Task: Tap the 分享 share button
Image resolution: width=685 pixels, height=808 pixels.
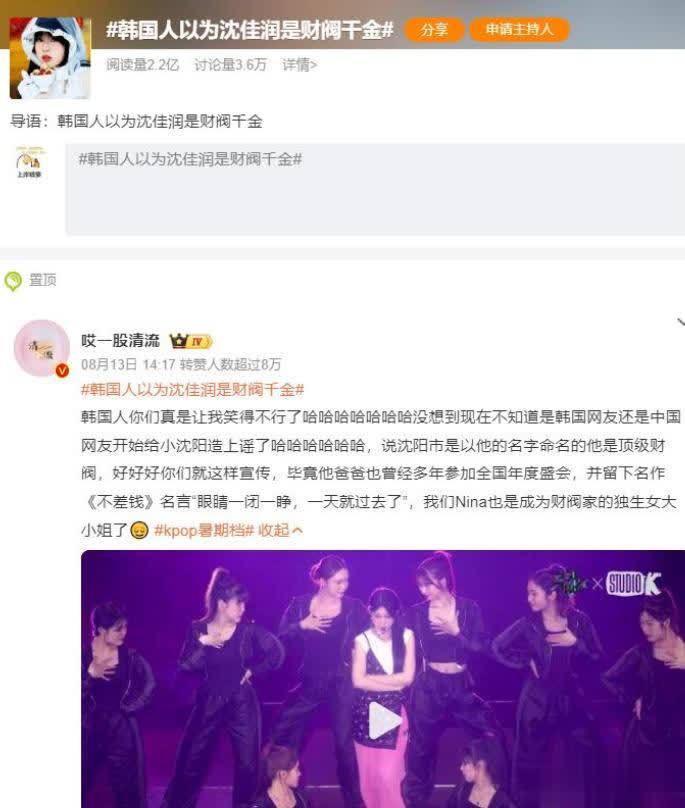Action: [434, 30]
